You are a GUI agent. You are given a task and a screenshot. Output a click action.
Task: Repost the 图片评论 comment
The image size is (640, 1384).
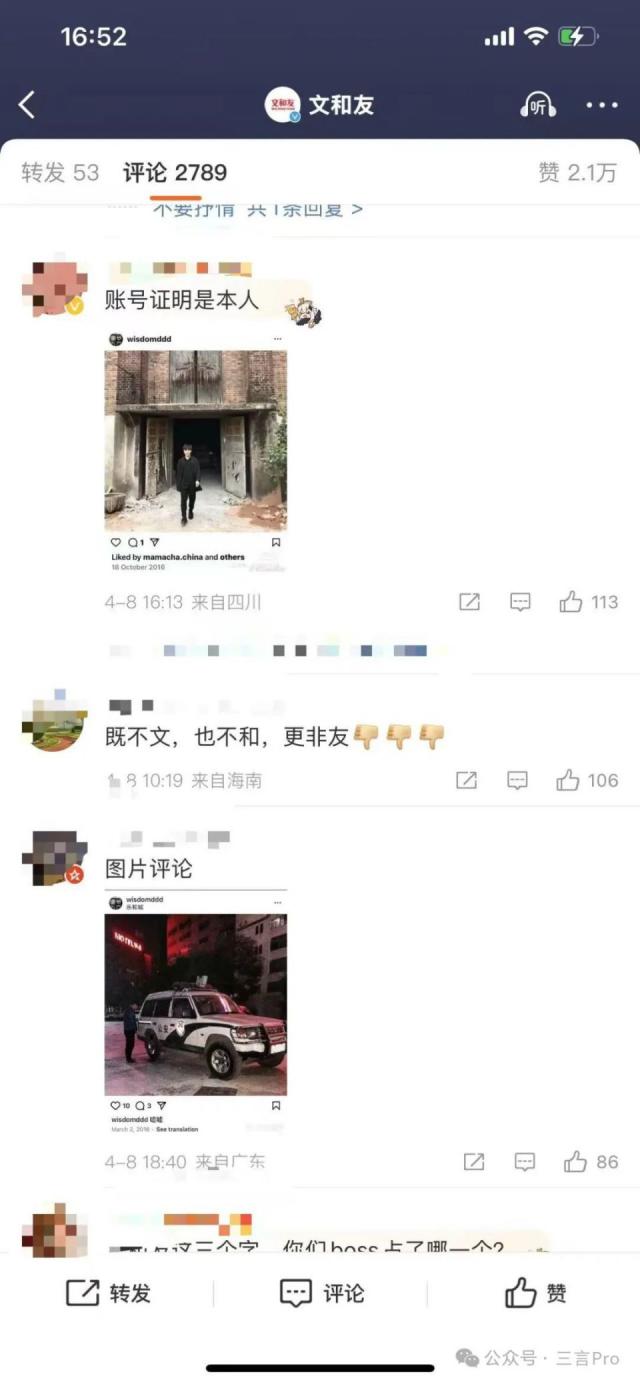[474, 1162]
